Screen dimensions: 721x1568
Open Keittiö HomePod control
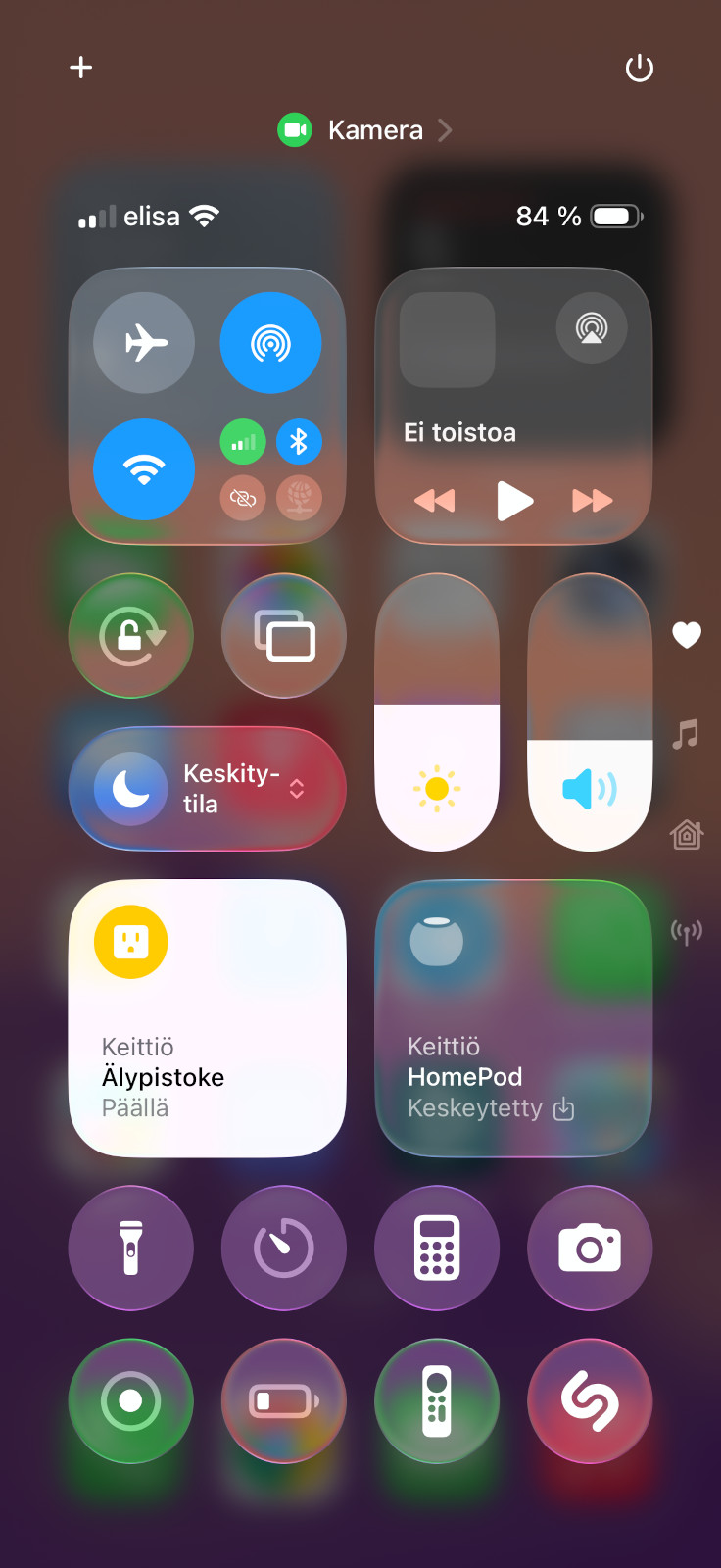tap(513, 1019)
